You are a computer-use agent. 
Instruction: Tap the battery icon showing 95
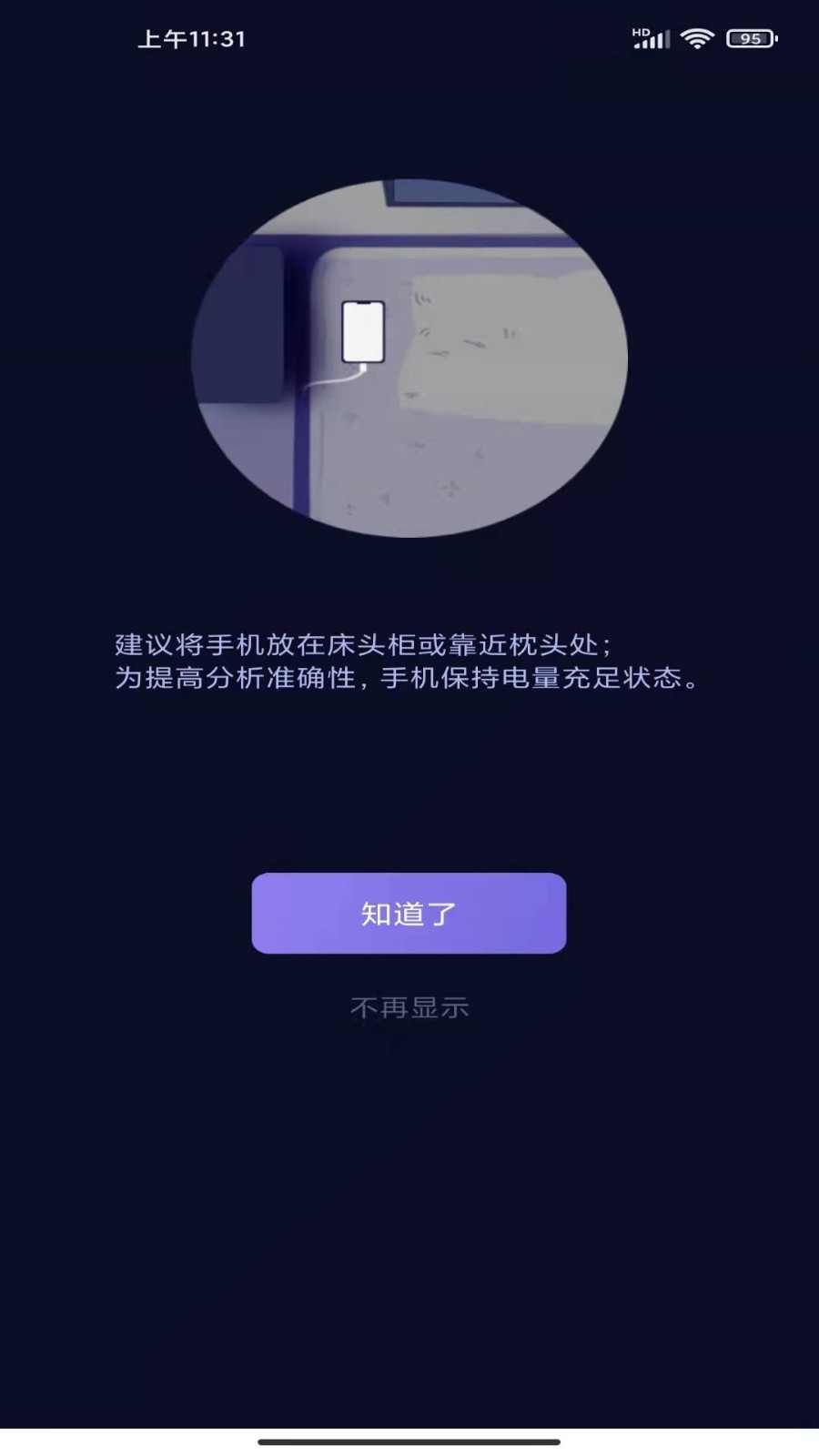(748, 40)
